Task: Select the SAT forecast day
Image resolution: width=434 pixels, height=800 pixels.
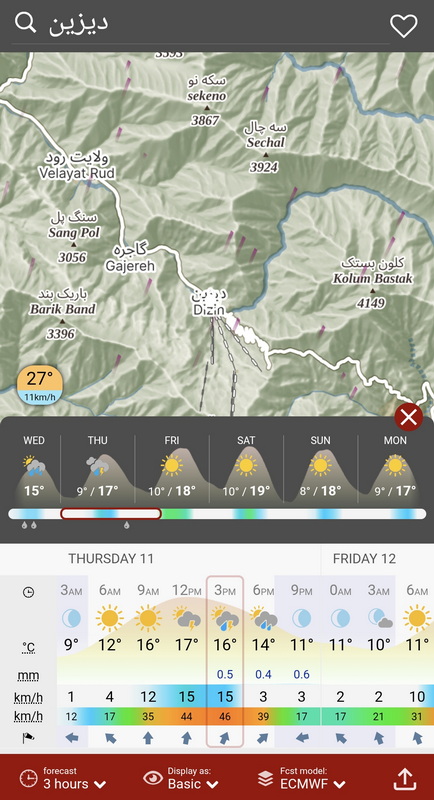Action: tap(246, 468)
